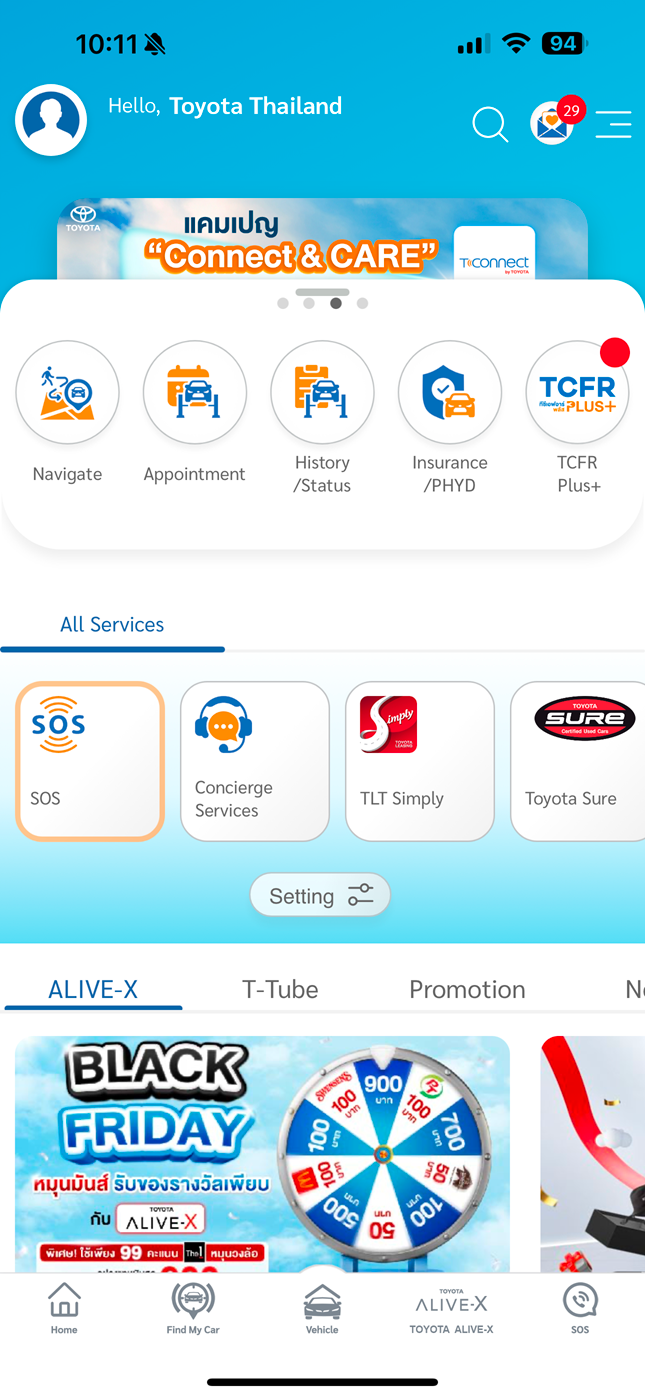Switch to the Promotion tab
This screenshot has width=645, height=1398.
(467, 989)
